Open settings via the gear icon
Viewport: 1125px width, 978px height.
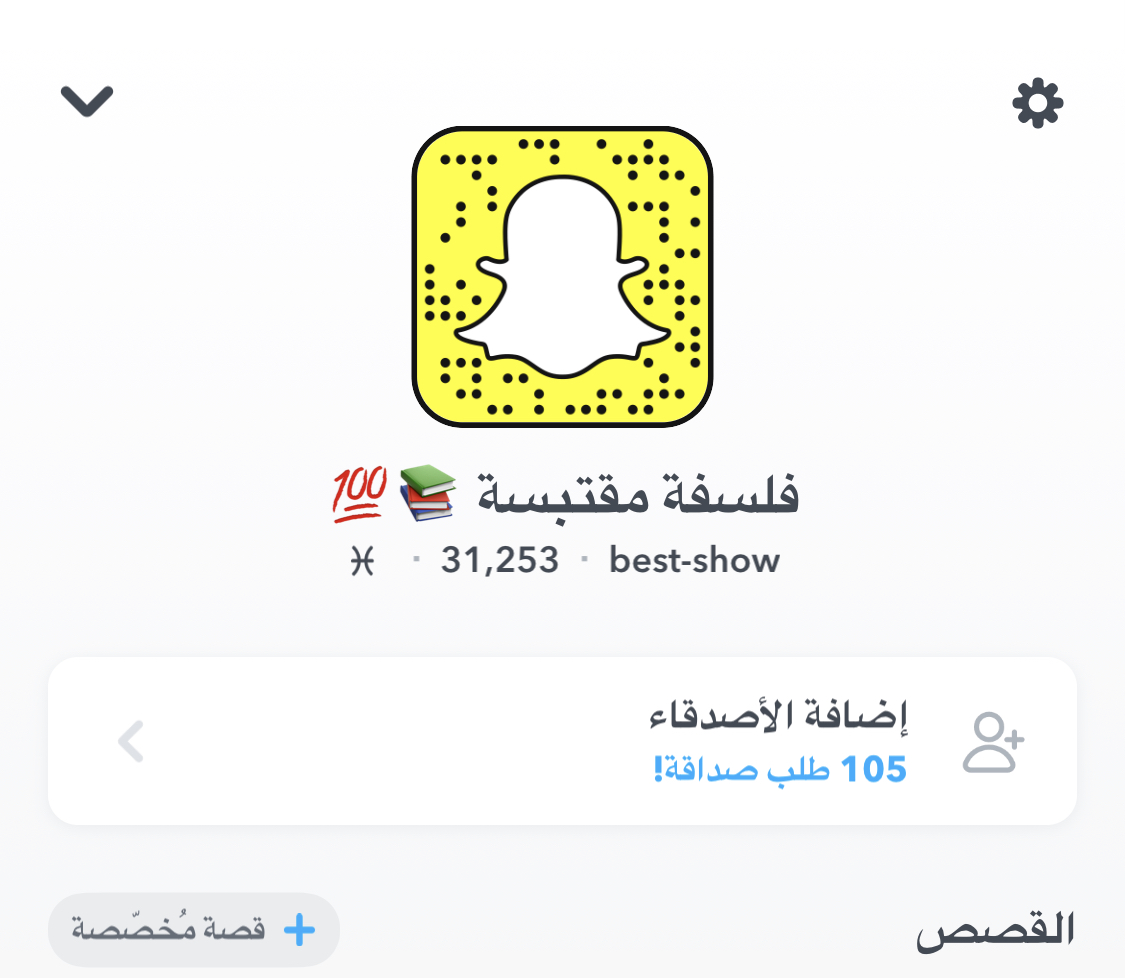(x=1038, y=103)
